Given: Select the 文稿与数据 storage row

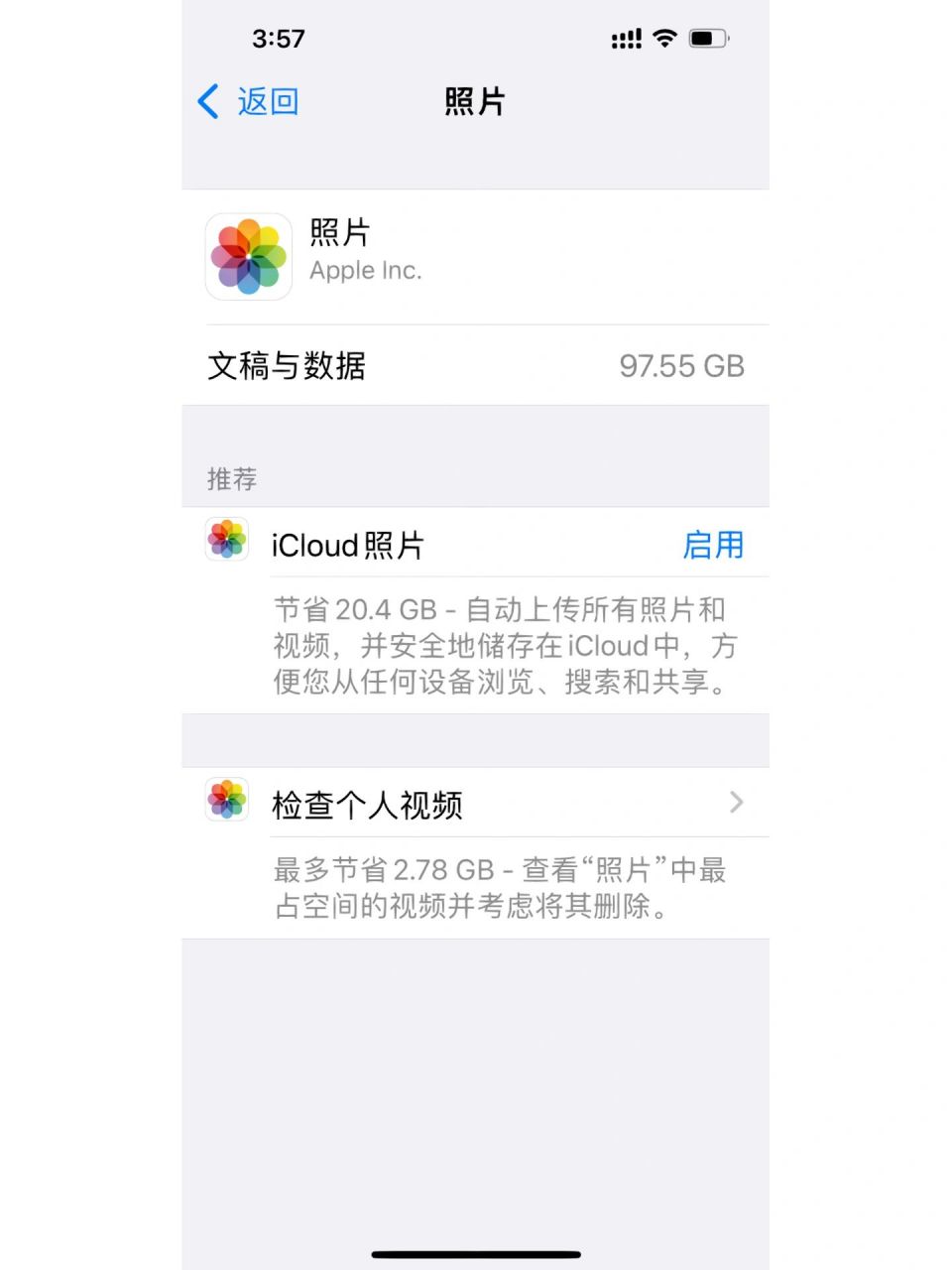Looking at the screenshot, I should pos(476,365).
